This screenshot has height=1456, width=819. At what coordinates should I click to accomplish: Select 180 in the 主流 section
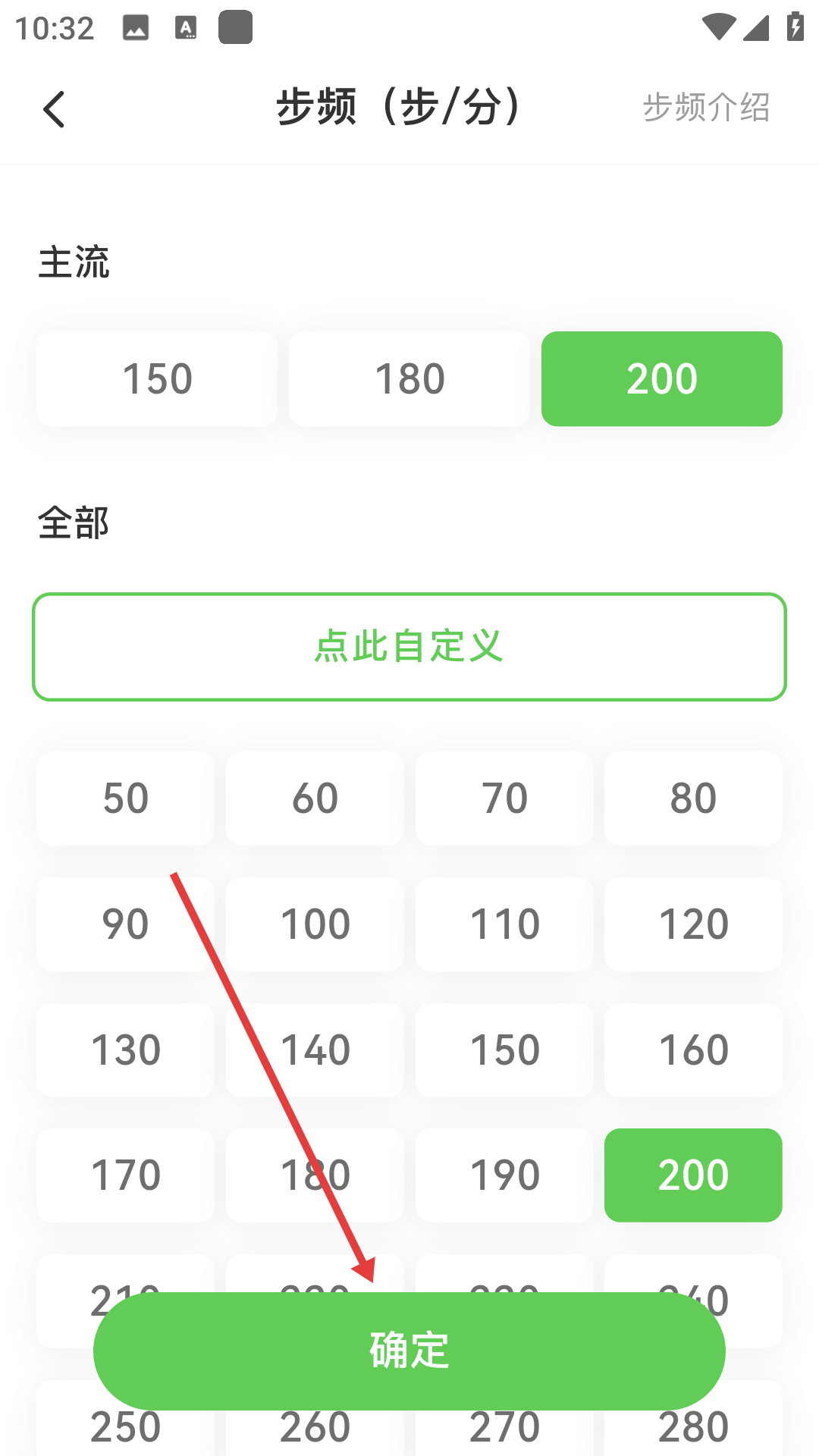[409, 378]
